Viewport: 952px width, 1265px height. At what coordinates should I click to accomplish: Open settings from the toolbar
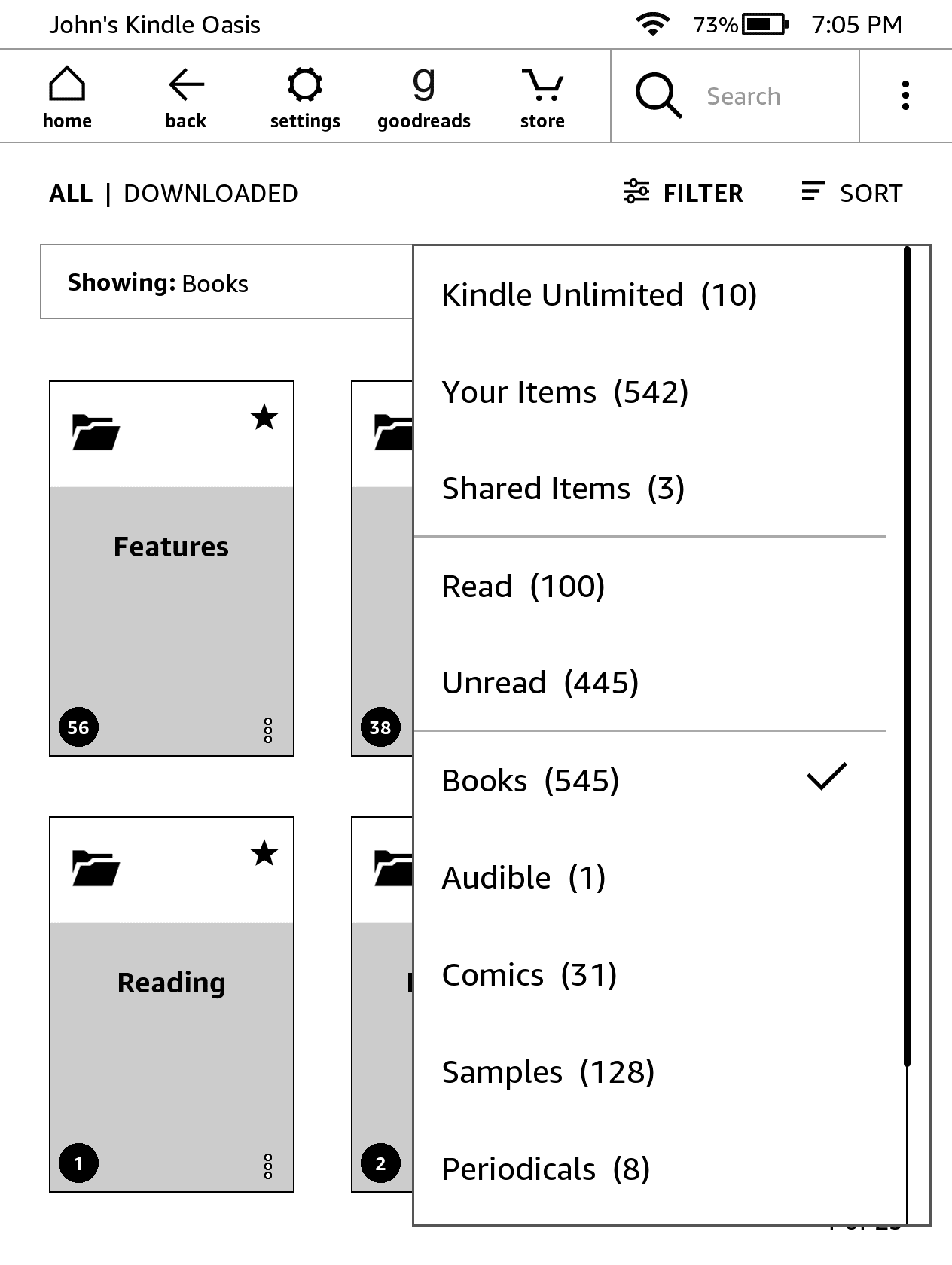tap(305, 96)
